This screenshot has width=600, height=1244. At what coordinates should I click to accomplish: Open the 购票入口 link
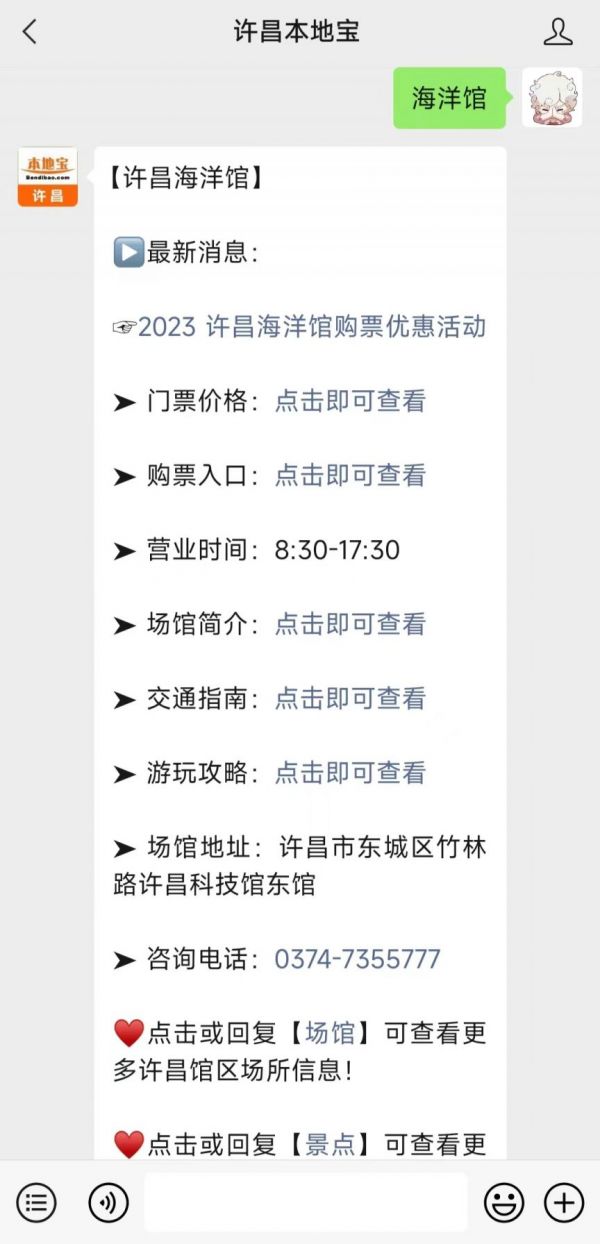(351, 475)
